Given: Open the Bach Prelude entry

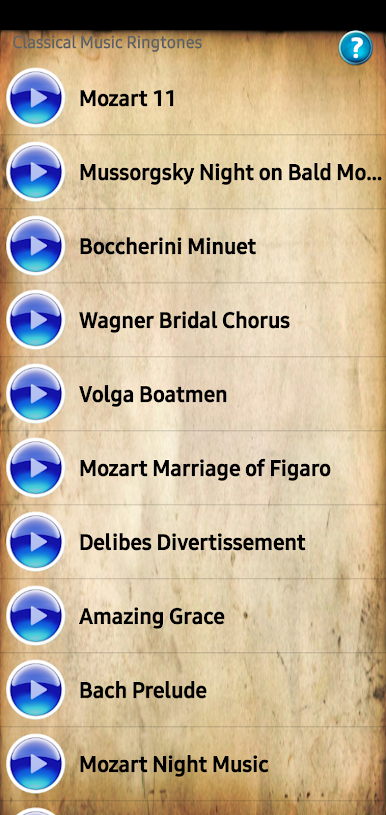Looking at the screenshot, I should pos(193,690).
